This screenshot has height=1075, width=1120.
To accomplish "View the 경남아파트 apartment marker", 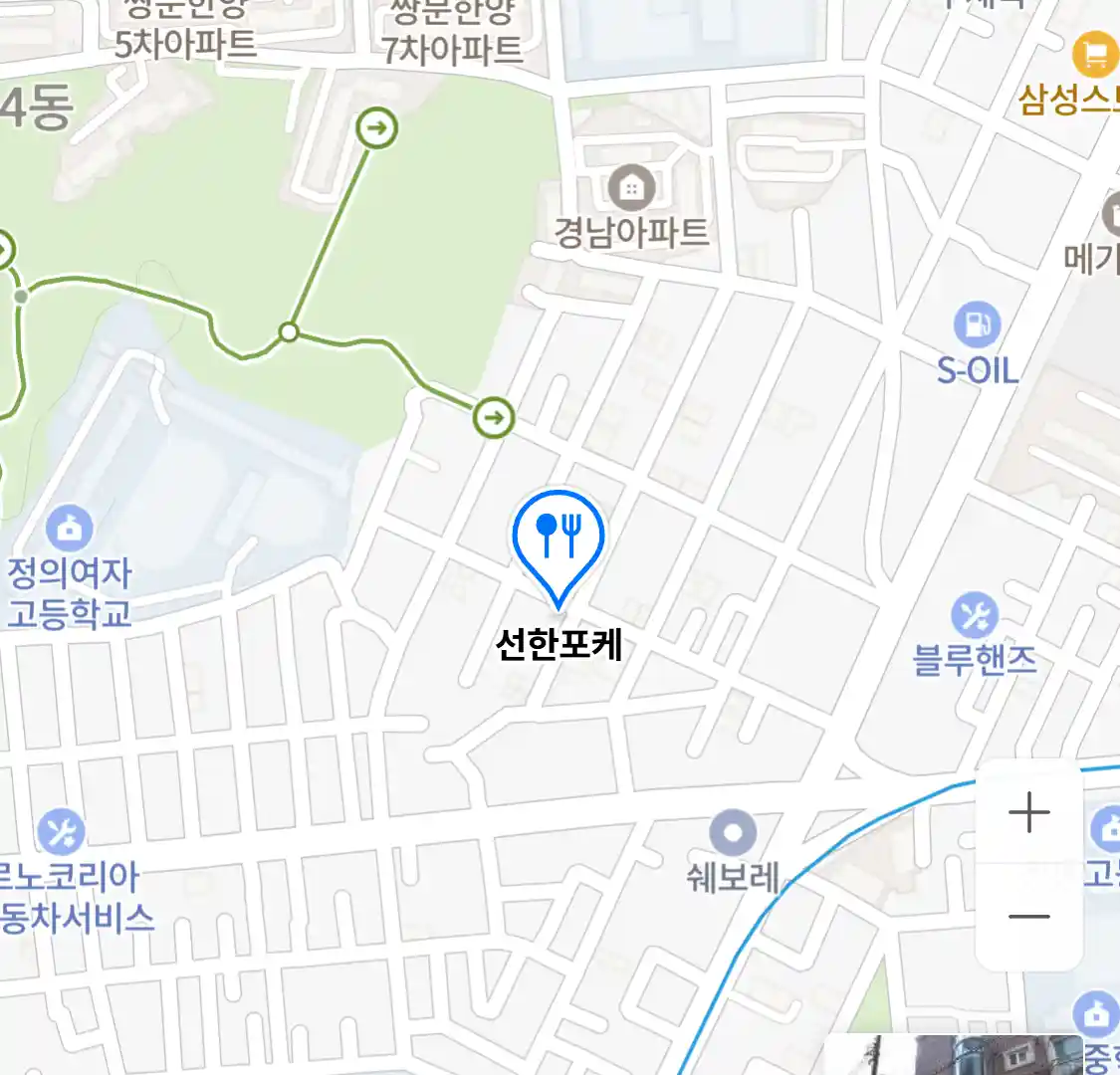I will 631,187.
